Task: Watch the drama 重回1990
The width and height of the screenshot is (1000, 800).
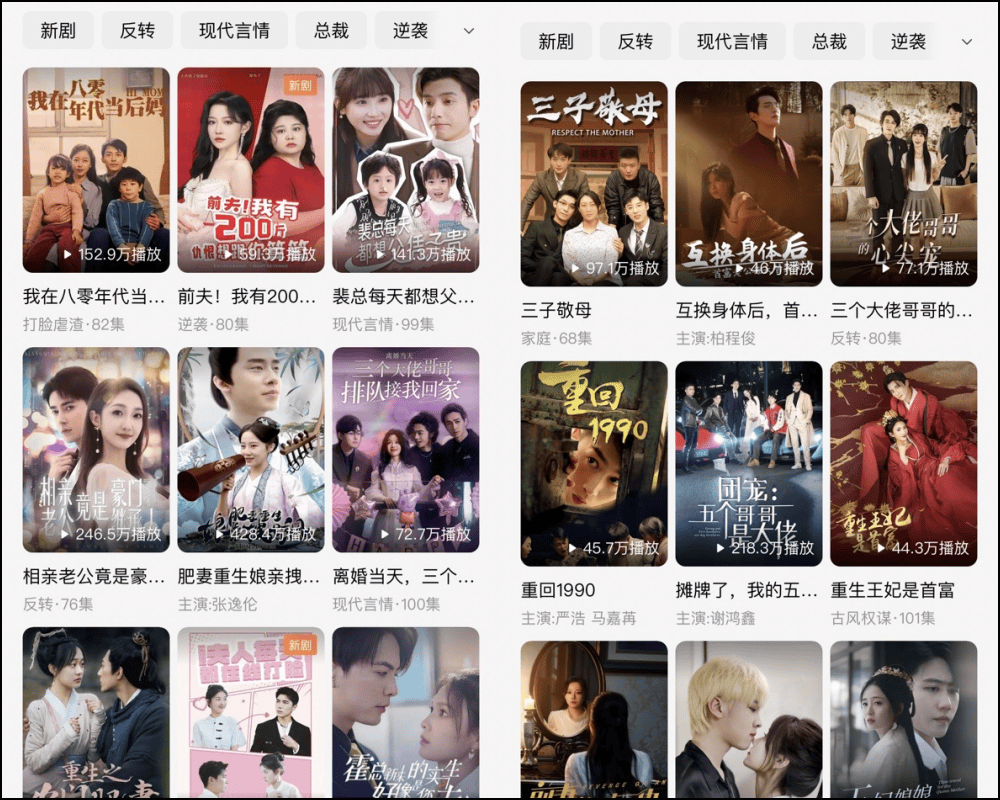Action: click(x=594, y=464)
